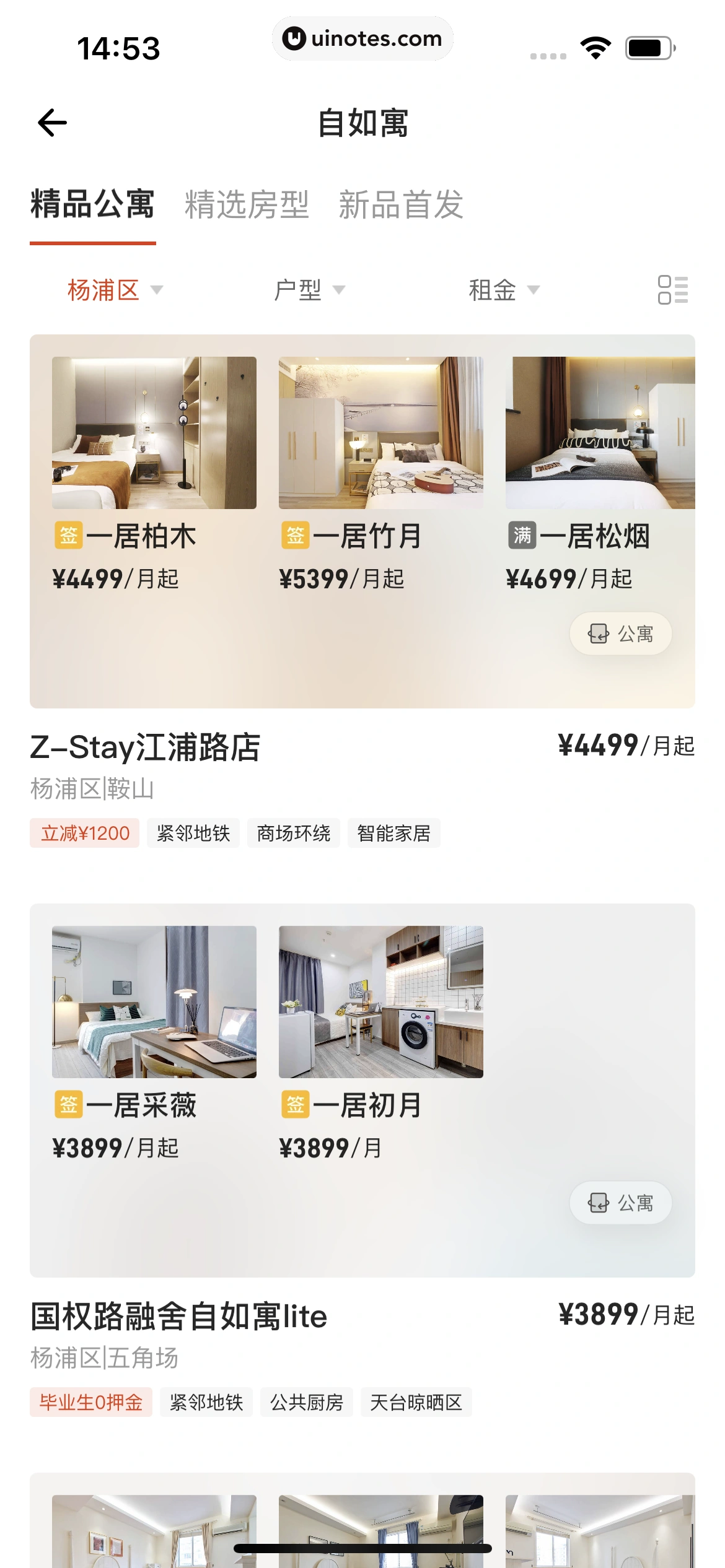View the 一居松烟 room thumbnail

pyautogui.click(x=600, y=433)
